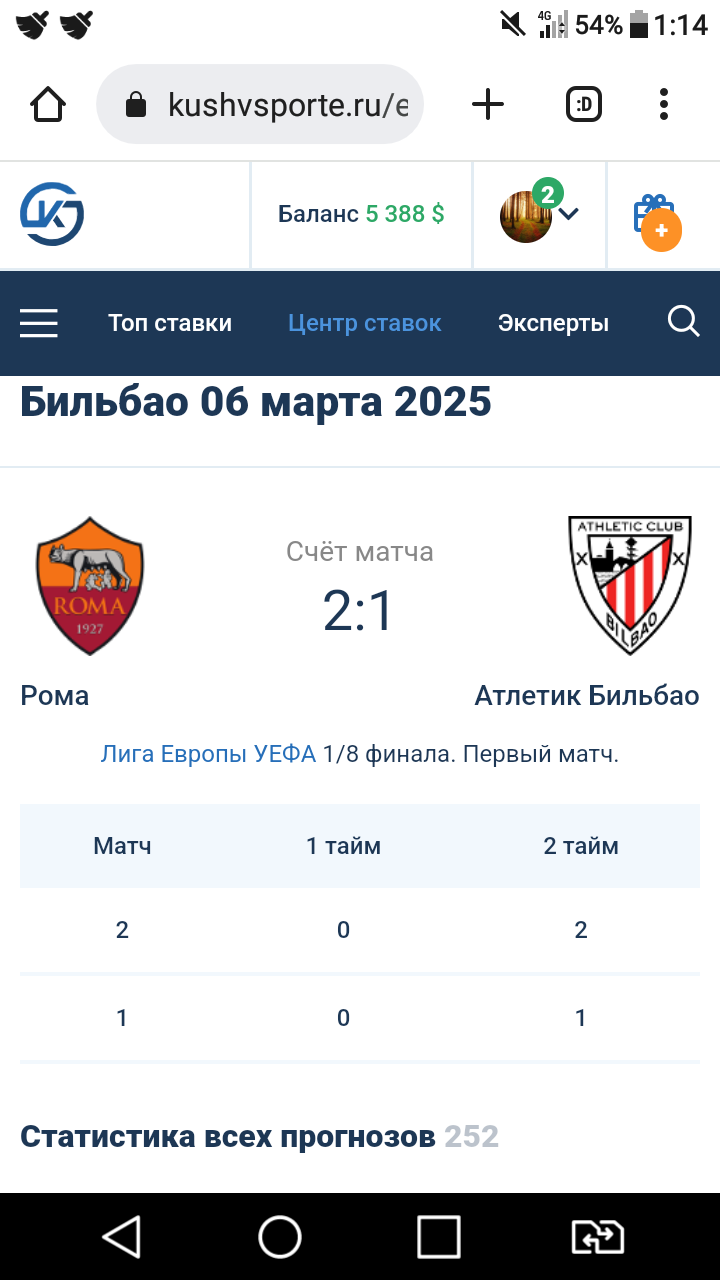
Task: Expand the profile avatar dropdown
Action: (x=540, y=214)
